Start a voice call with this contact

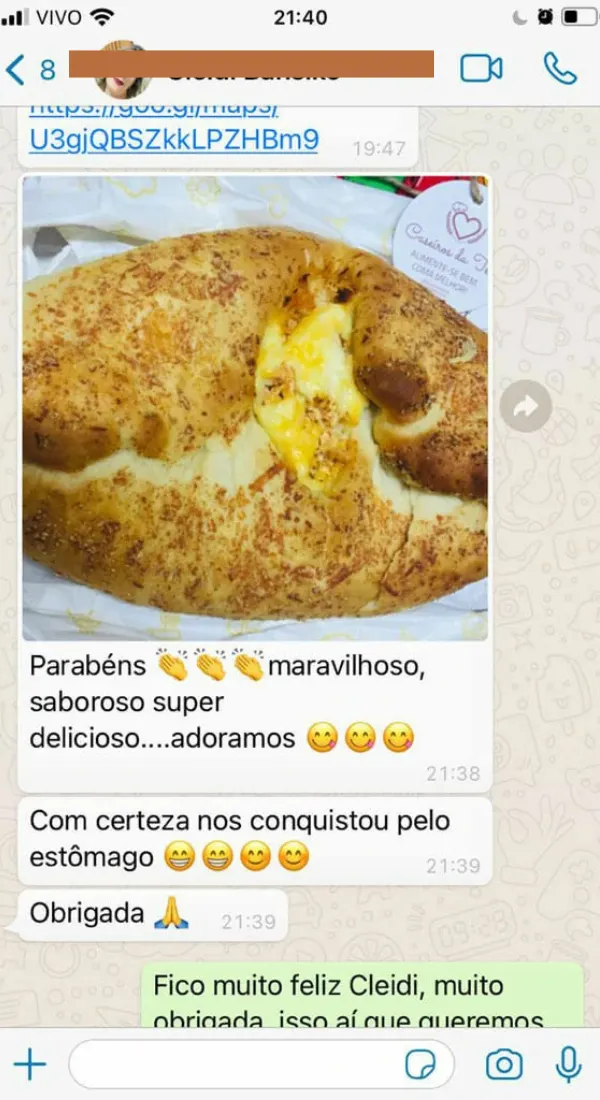coord(559,68)
